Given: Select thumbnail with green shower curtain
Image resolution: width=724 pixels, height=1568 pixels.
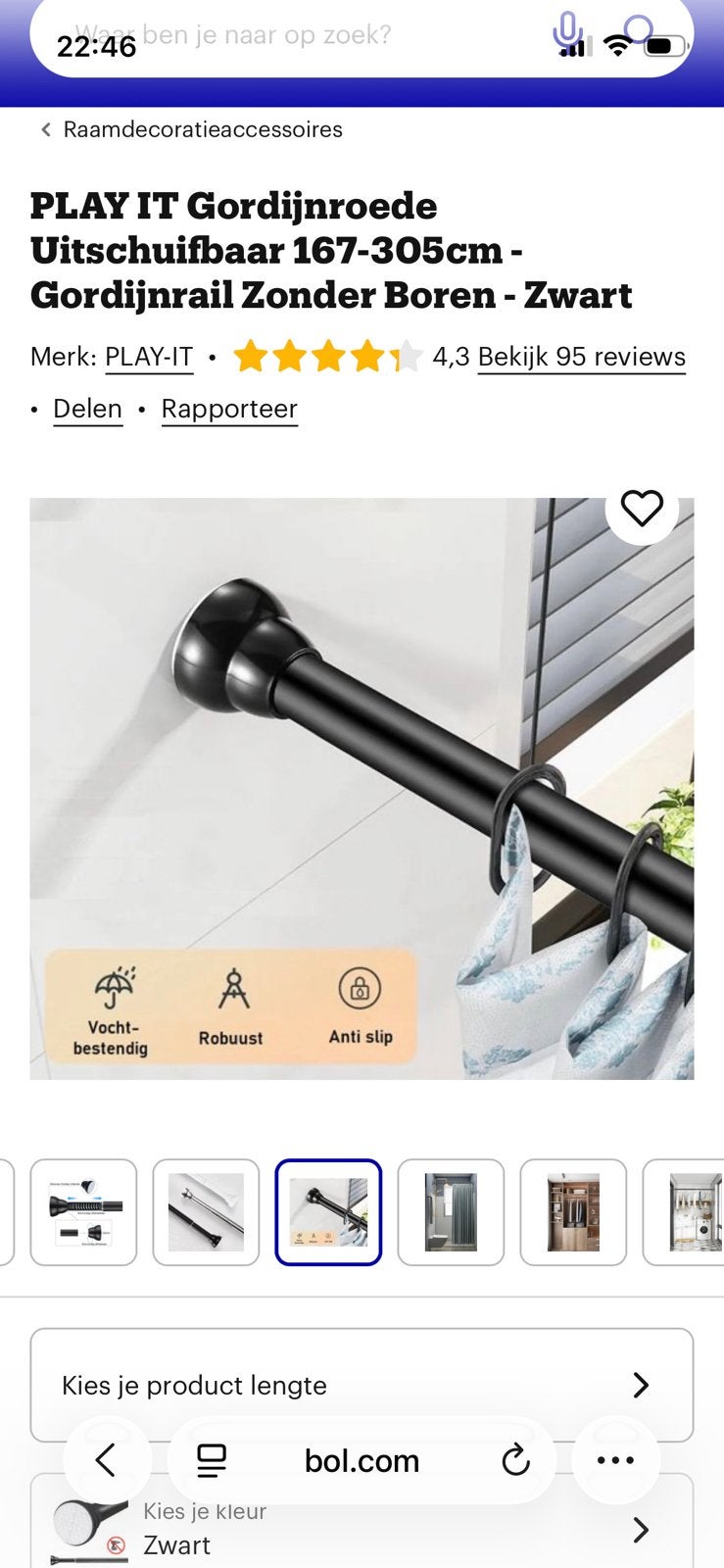Looking at the screenshot, I should (x=451, y=1212).
